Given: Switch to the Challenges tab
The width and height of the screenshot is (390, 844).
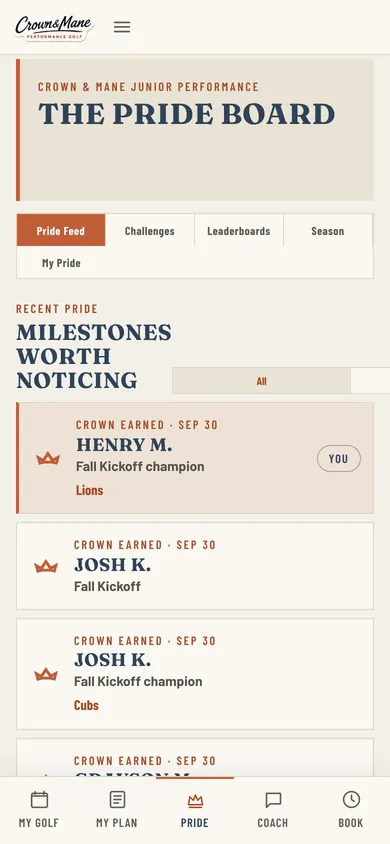Looking at the screenshot, I should pyautogui.click(x=150, y=230).
